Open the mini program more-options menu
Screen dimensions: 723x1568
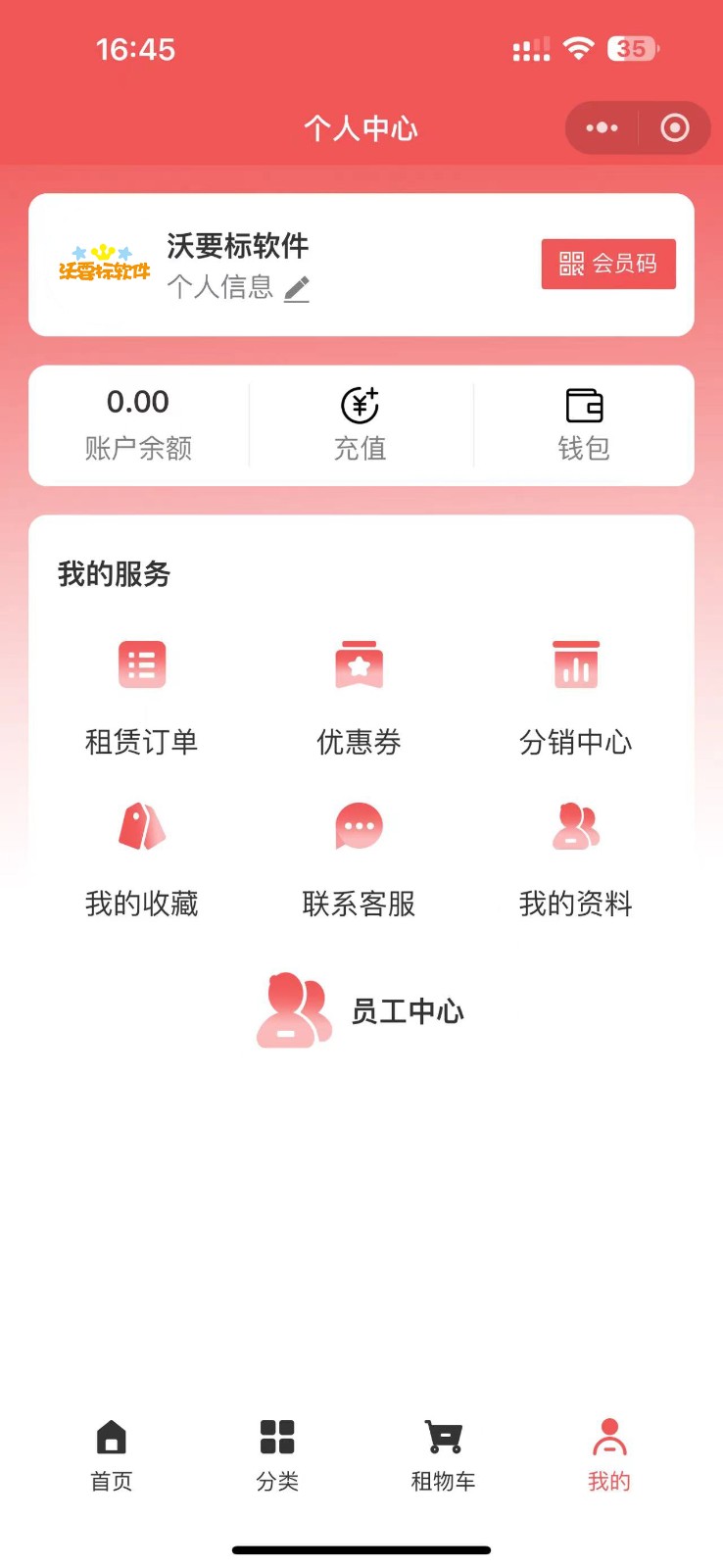(x=602, y=128)
